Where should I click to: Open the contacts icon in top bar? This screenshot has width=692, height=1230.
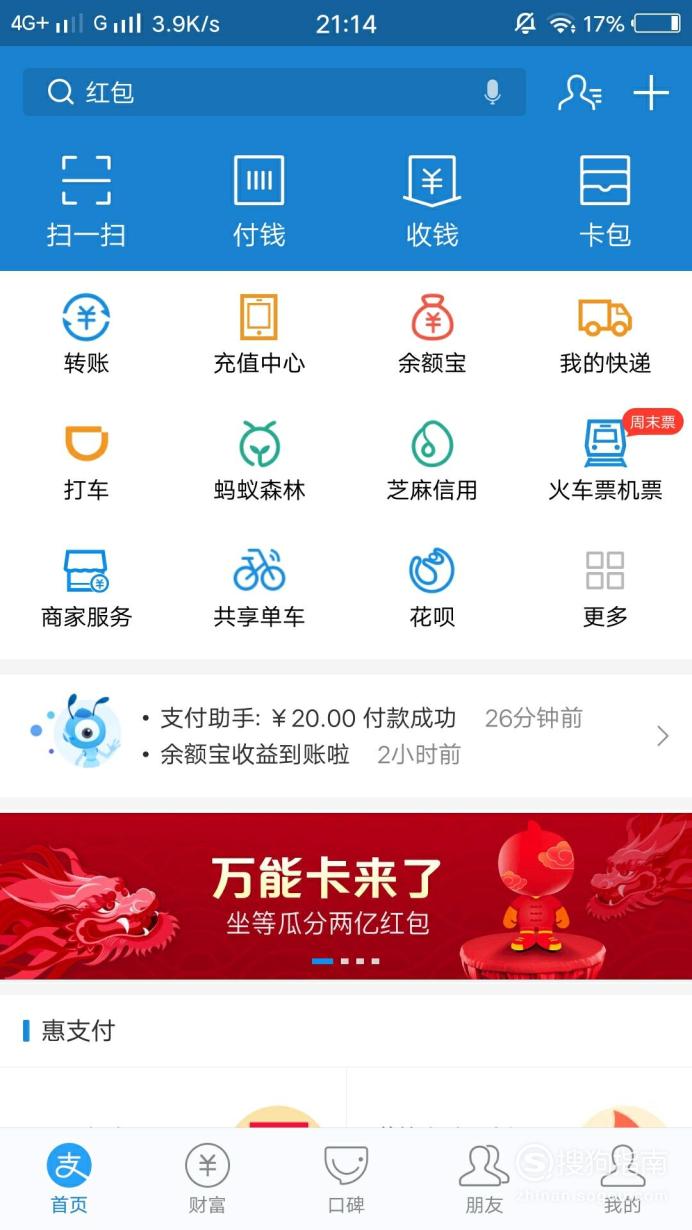[579, 93]
